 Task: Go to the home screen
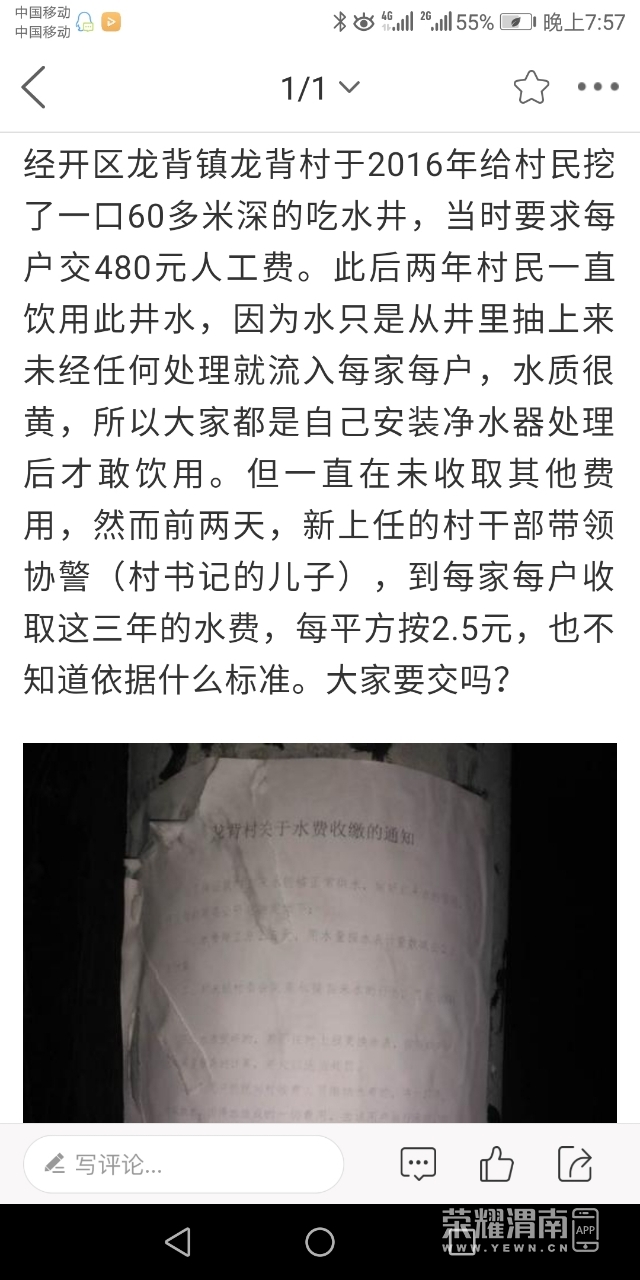tap(320, 1242)
